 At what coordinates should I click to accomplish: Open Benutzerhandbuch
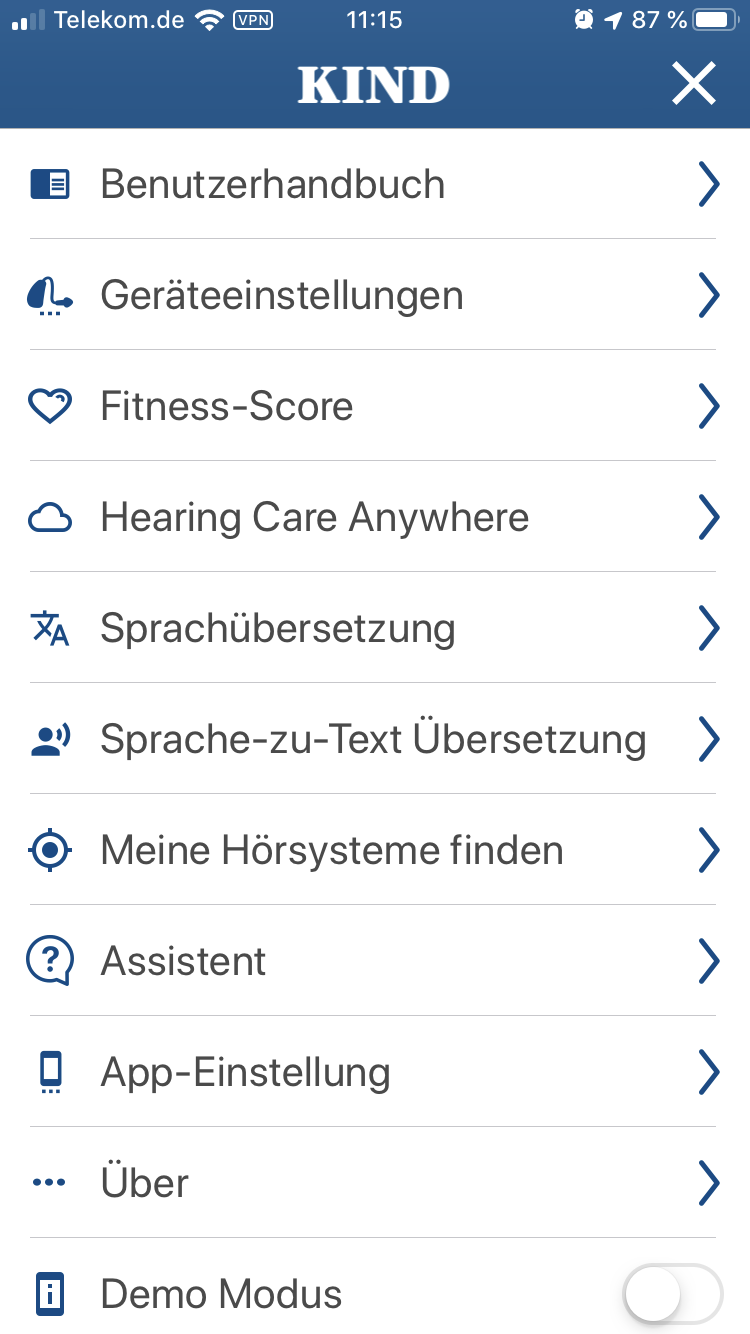coord(273,185)
